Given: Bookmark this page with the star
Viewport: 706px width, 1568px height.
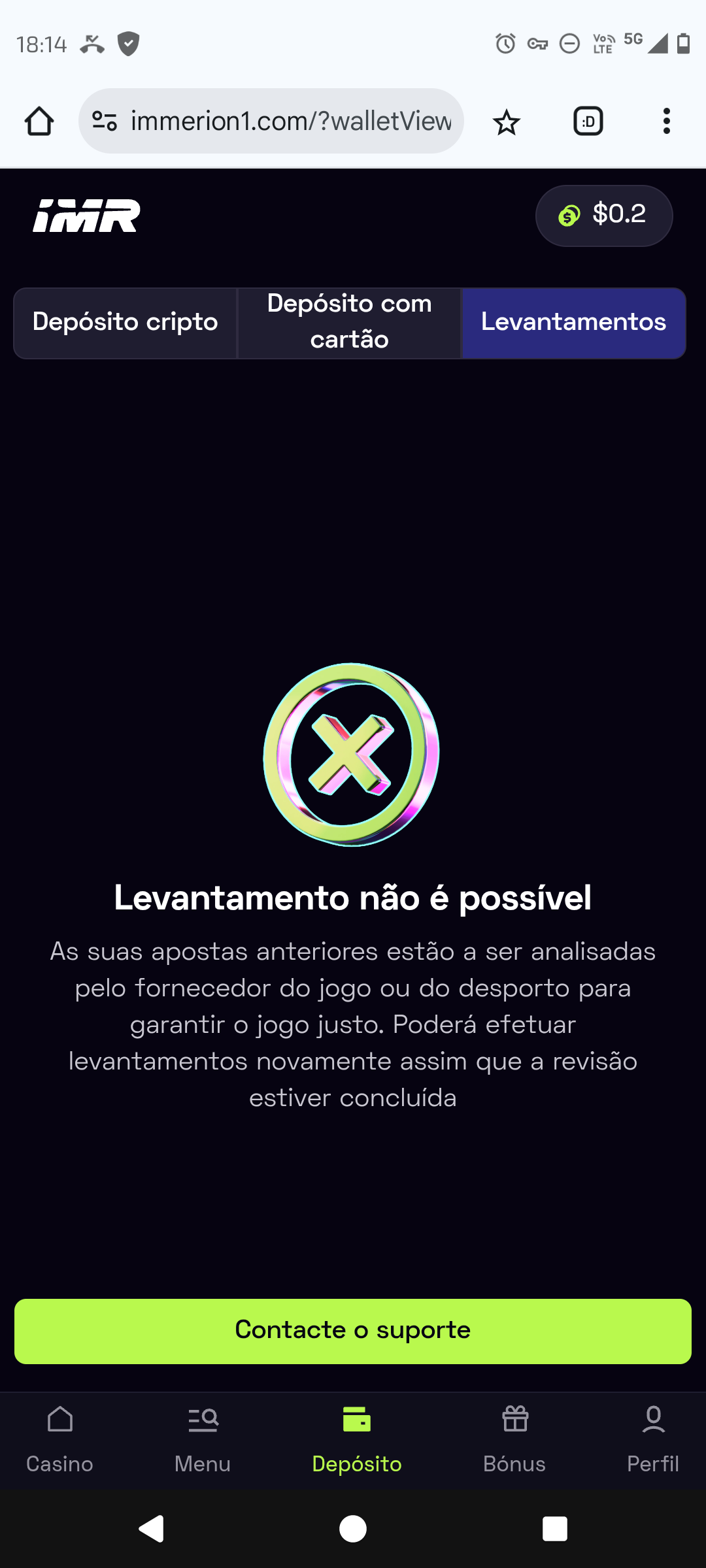Looking at the screenshot, I should point(506,122).
